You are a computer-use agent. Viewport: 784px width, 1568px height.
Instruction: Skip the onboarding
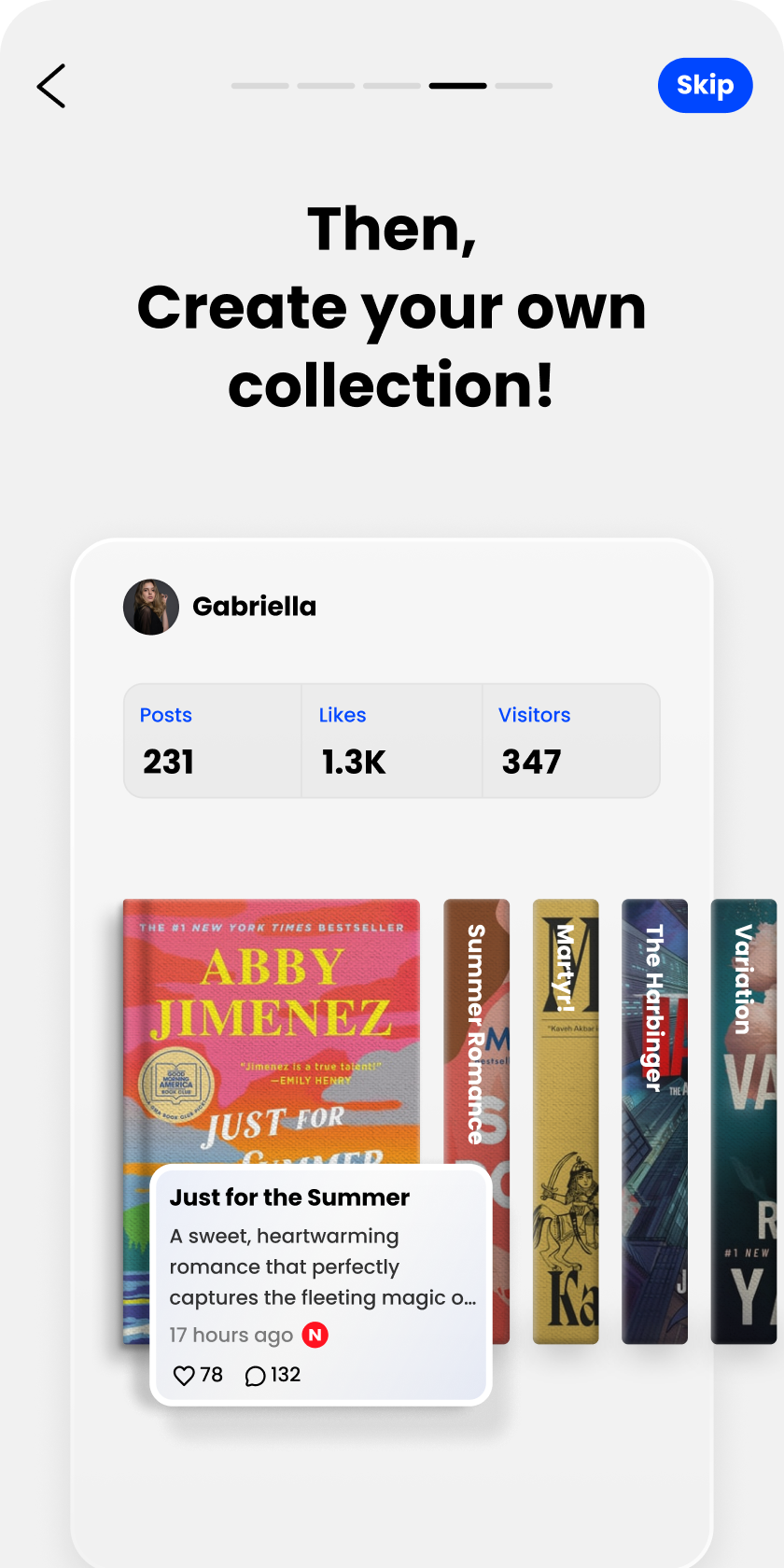coord(705,85)
